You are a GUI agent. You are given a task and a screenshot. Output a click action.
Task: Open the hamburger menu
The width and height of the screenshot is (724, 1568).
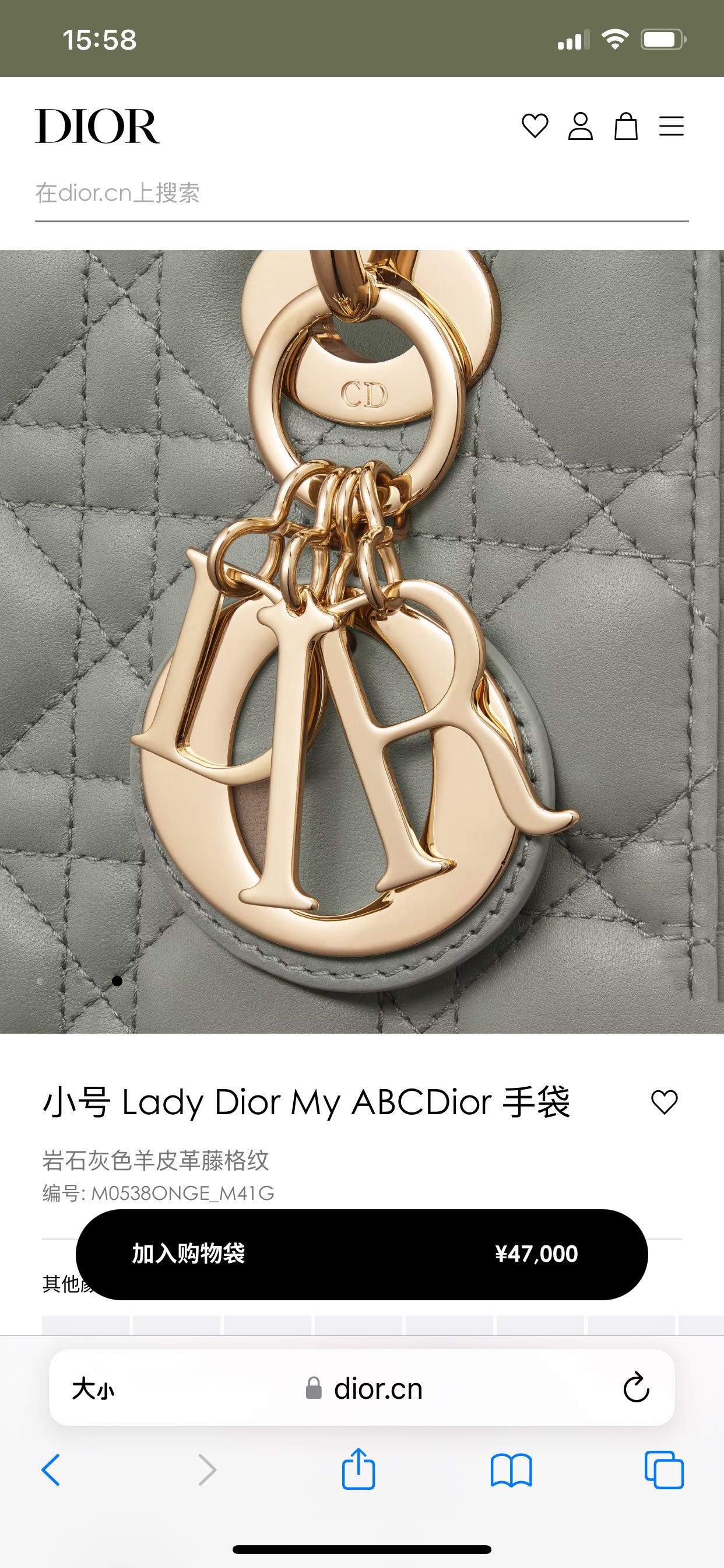pyautogui.click(x=671, y=126)
